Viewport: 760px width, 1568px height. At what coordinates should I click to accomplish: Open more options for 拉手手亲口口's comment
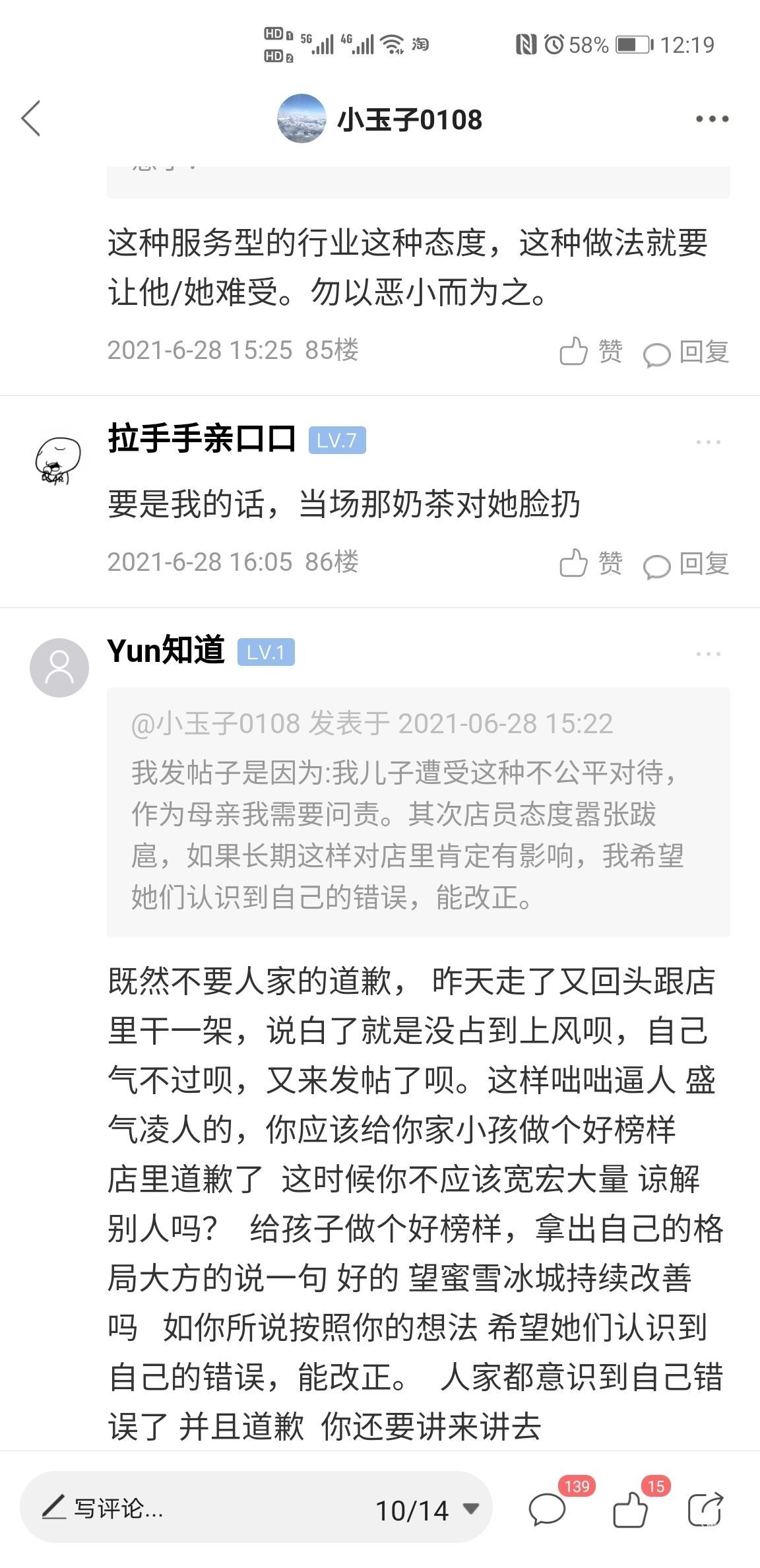(708, 442)
